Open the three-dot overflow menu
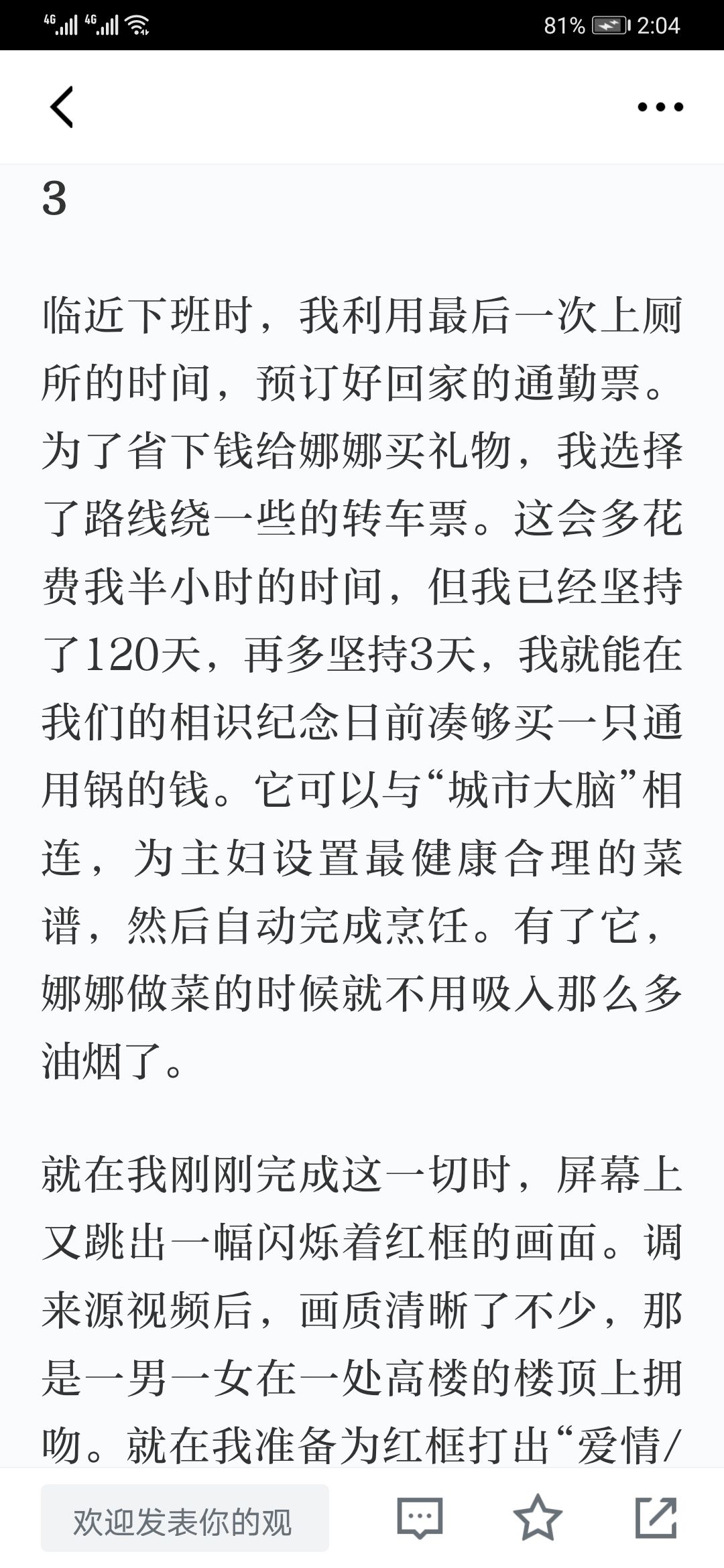Viewport: 724px width, 1568px height. [660, 107]
